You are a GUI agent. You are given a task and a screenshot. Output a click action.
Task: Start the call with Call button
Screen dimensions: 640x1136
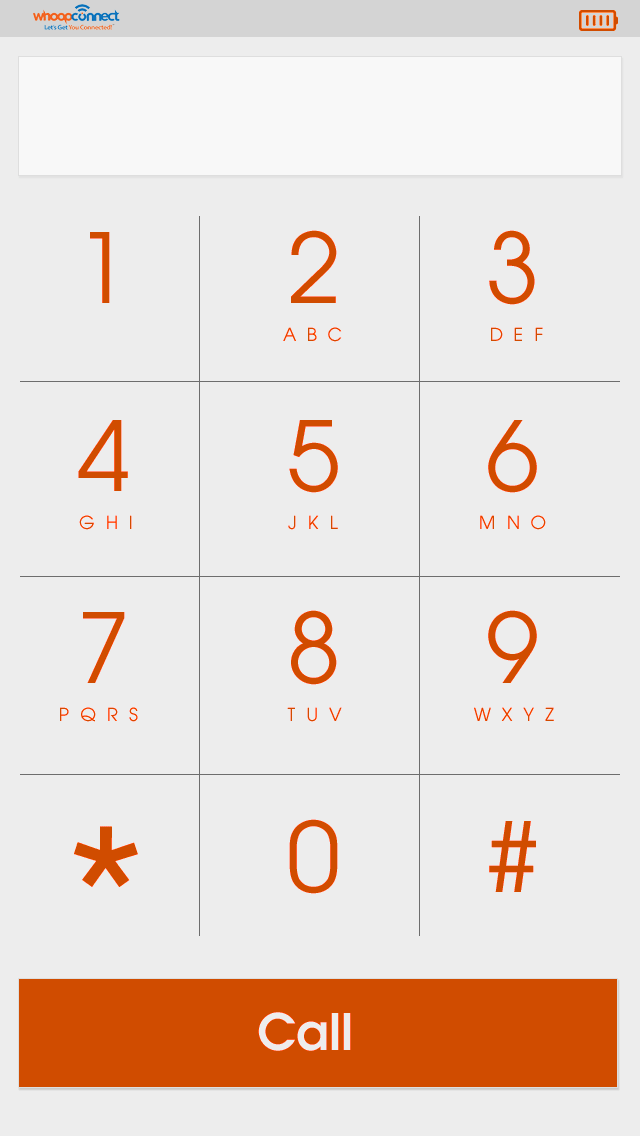point(318,1032)
